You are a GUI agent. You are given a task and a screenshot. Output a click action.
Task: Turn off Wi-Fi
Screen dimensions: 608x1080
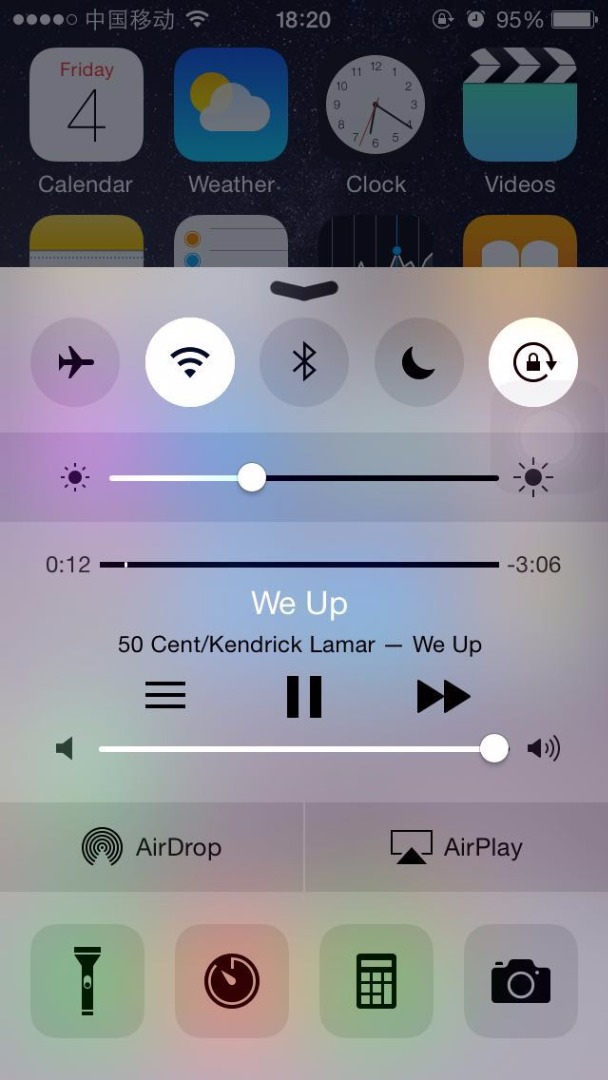tap(190, 362)
